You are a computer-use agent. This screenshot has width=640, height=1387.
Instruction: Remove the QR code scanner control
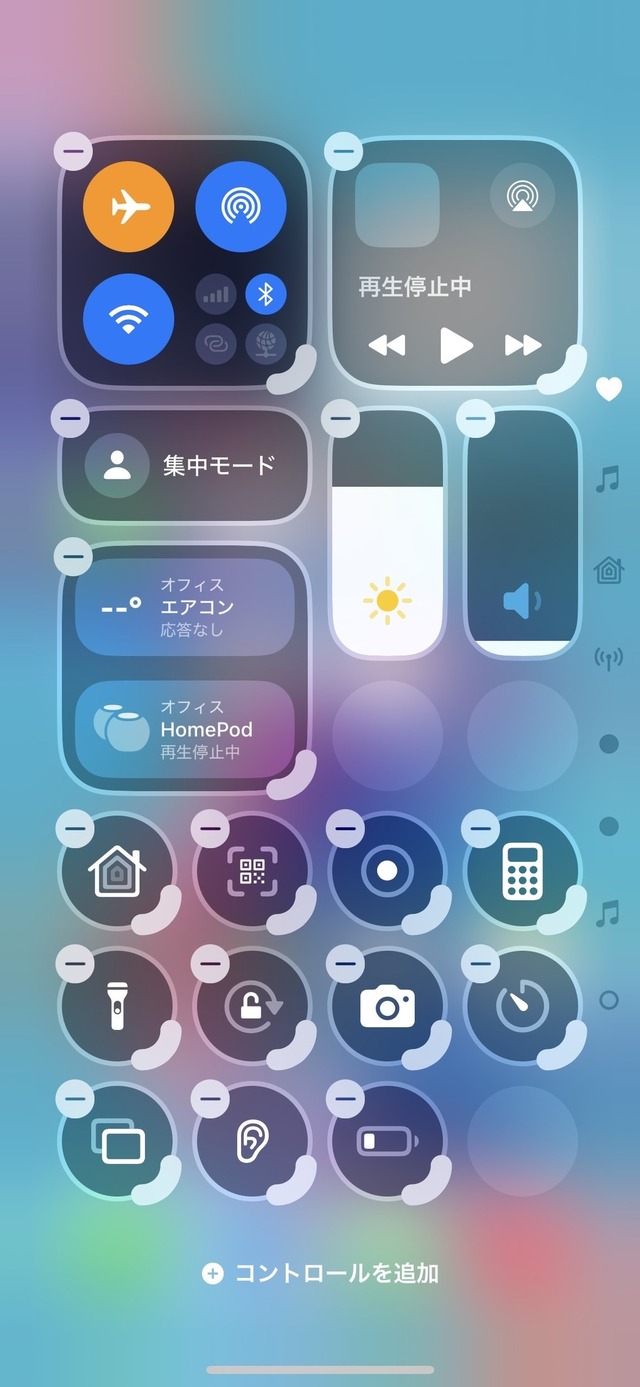[210, 828]
